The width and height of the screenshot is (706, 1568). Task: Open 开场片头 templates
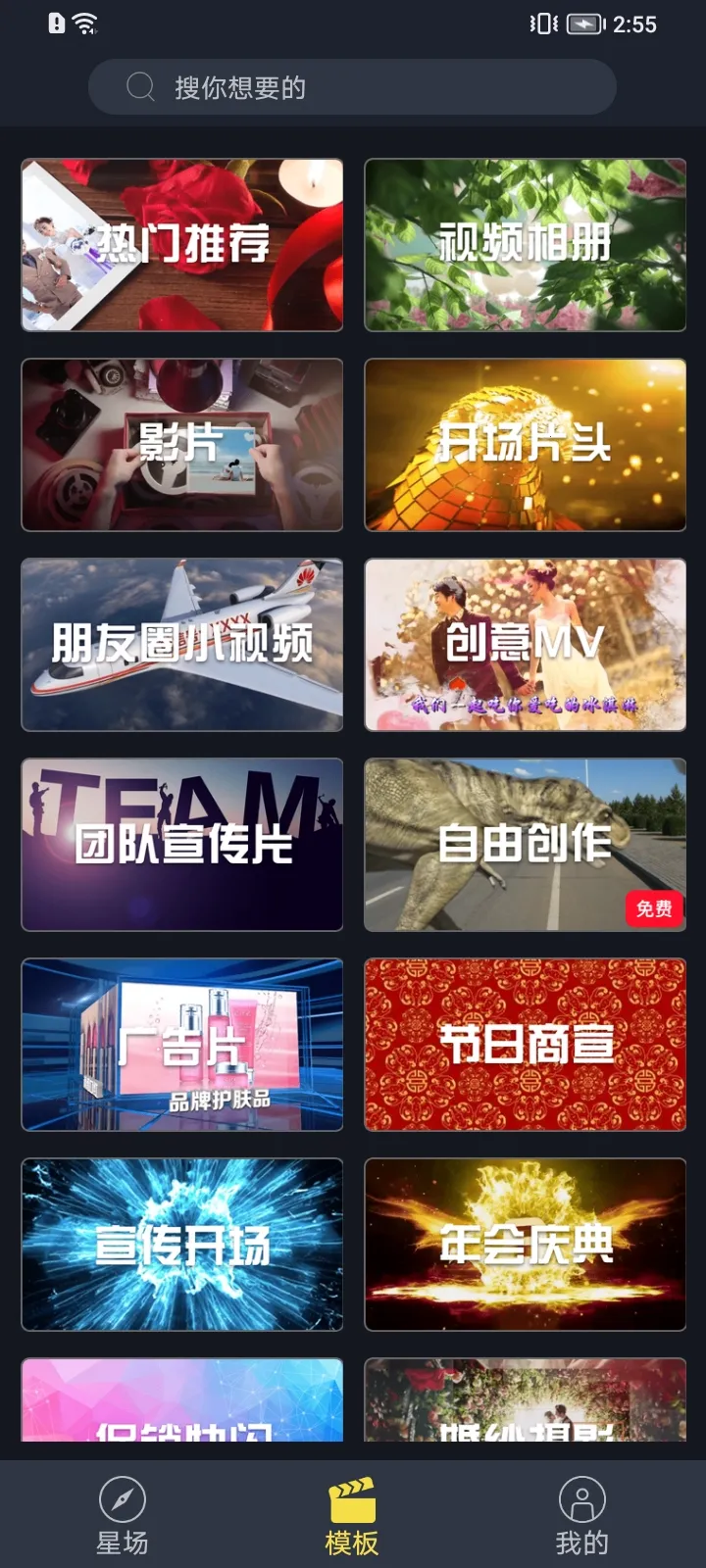(x=525, y=445)
